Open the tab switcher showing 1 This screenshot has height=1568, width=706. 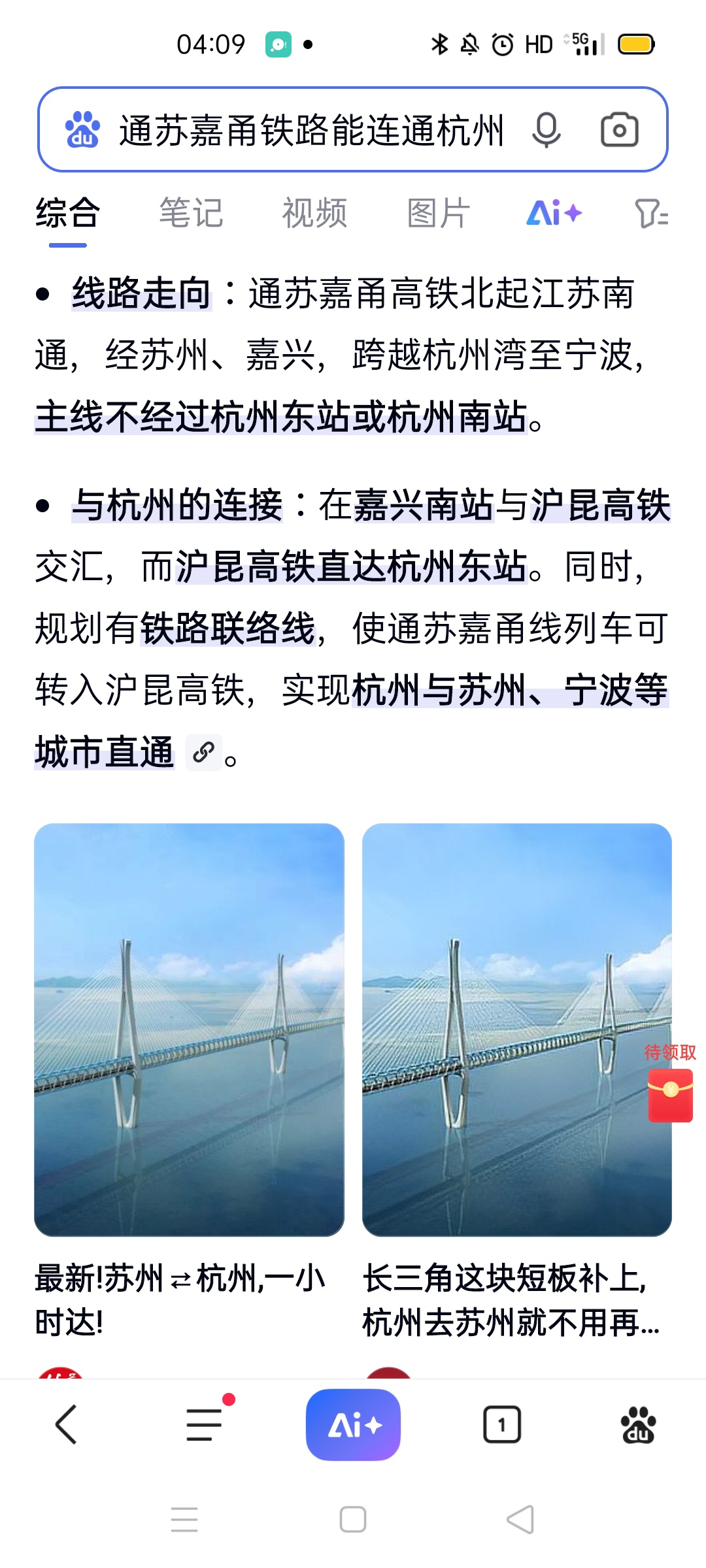(501, 1424)
